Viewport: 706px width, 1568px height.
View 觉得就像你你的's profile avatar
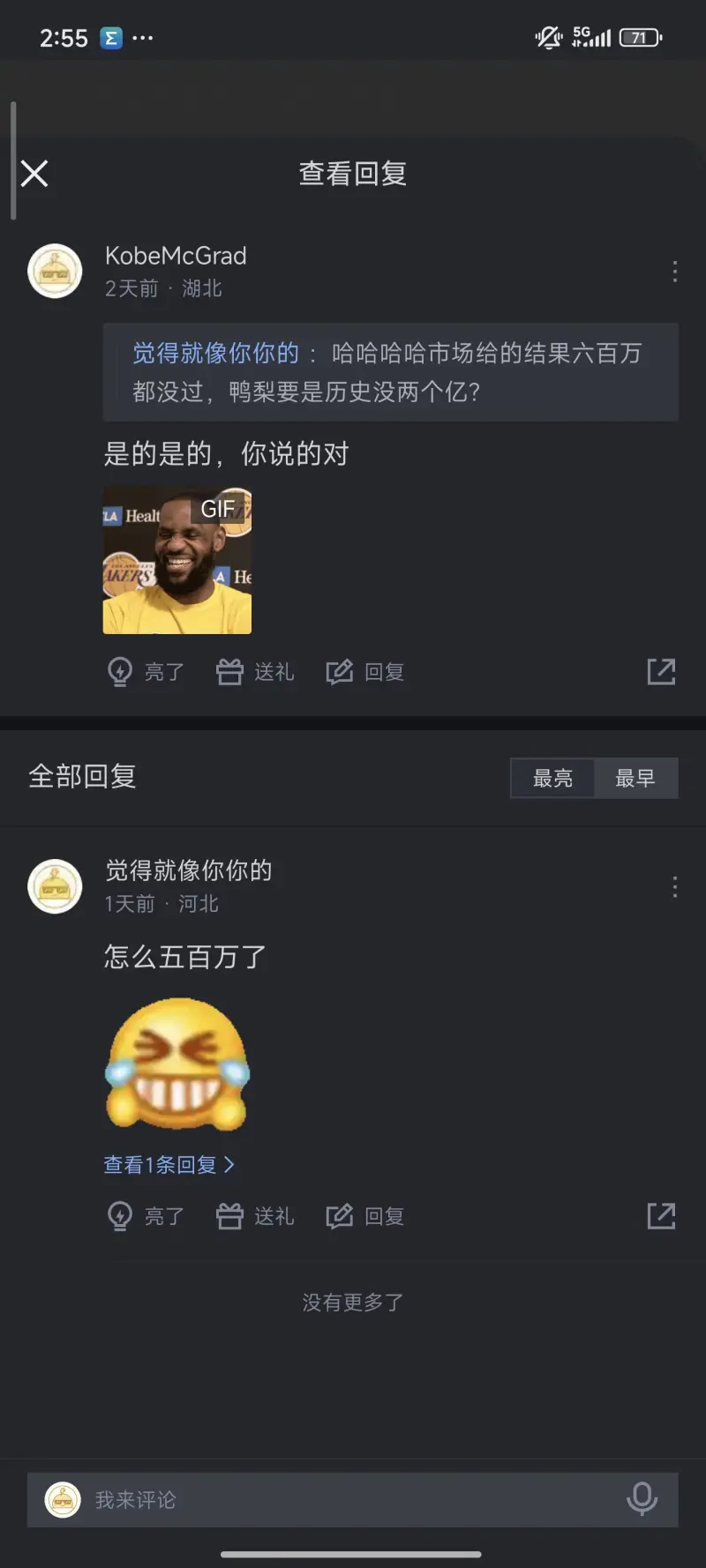pos(55,886)
